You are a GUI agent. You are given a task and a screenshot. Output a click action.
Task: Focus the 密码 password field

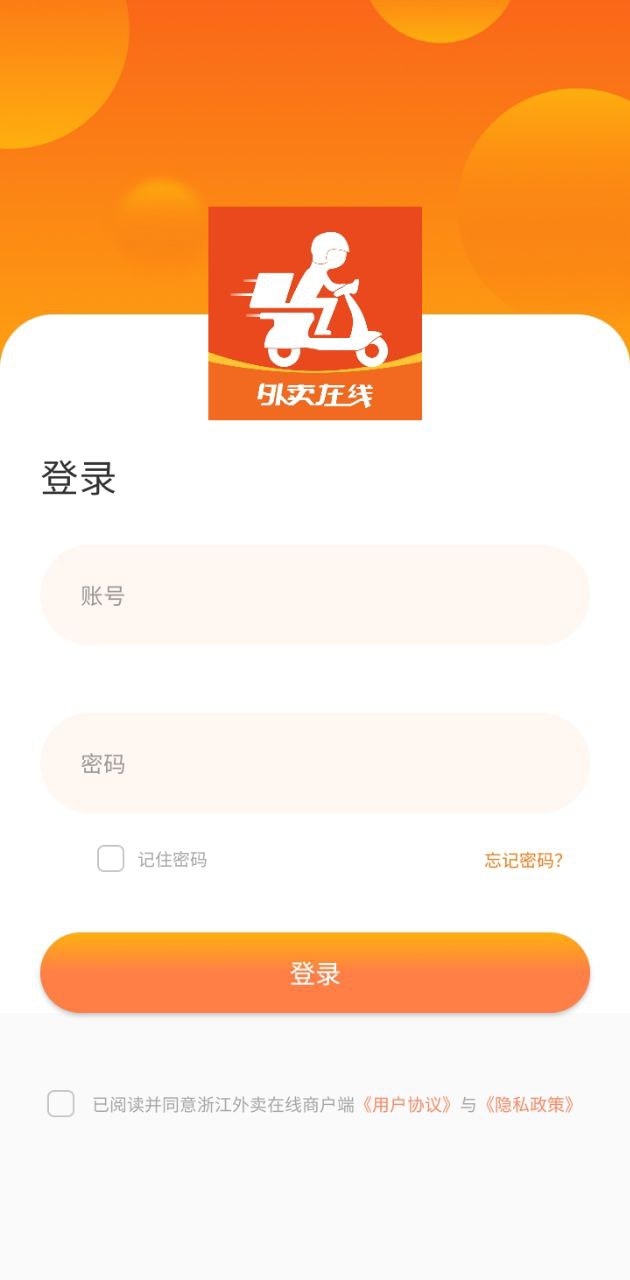point(315,764)
